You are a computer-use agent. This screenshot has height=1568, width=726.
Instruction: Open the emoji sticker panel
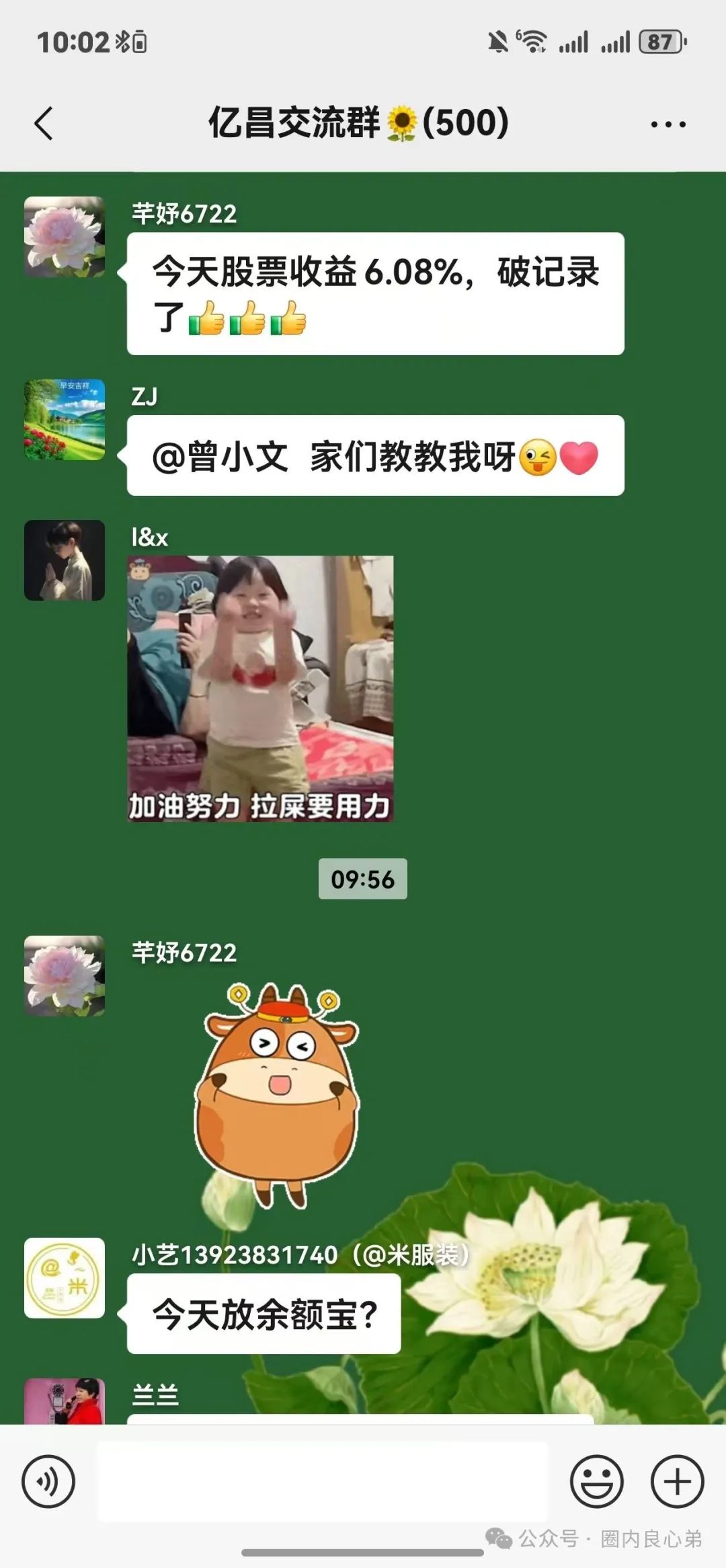point(596,1481)
